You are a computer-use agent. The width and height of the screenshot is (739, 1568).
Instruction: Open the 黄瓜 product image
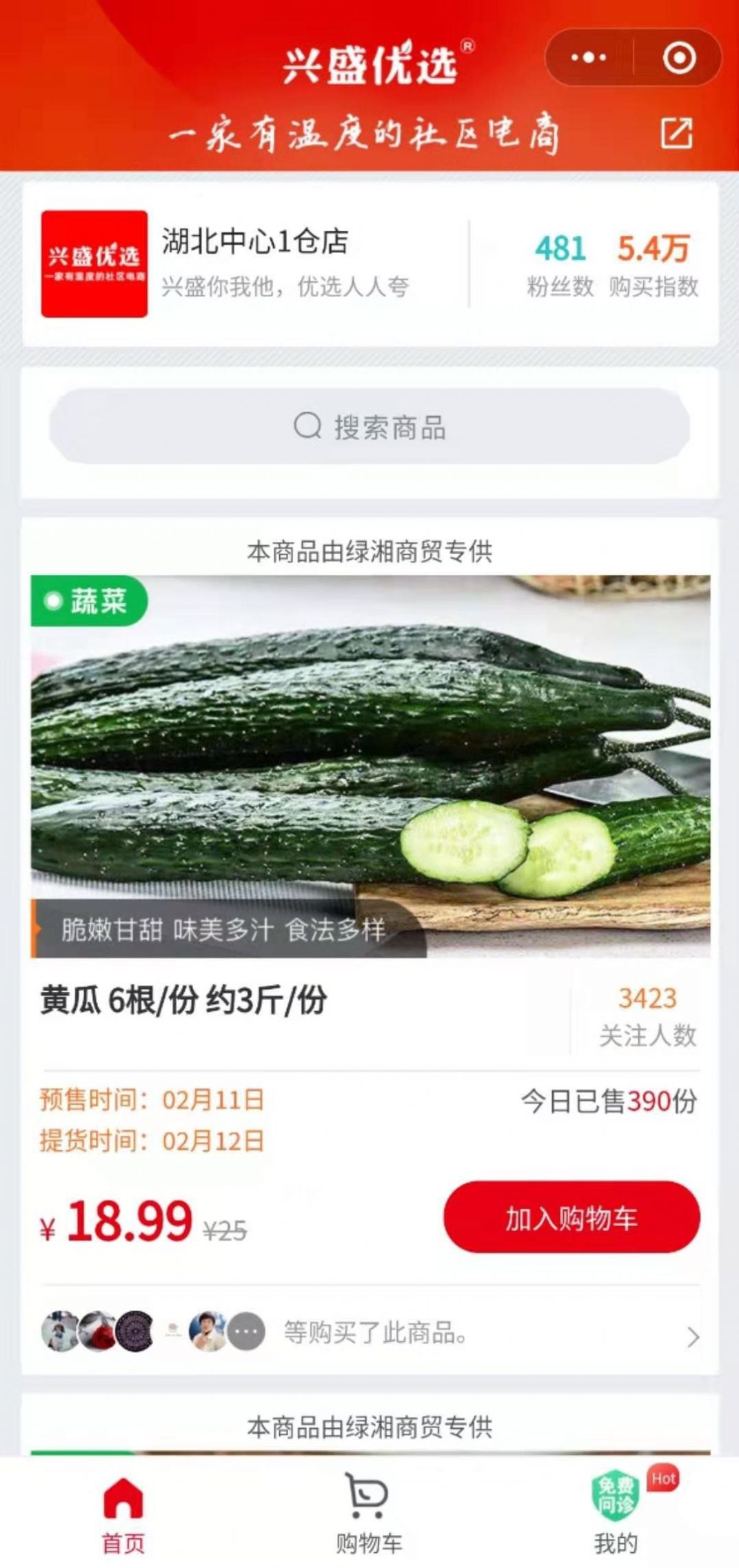(x=370, y=766)
